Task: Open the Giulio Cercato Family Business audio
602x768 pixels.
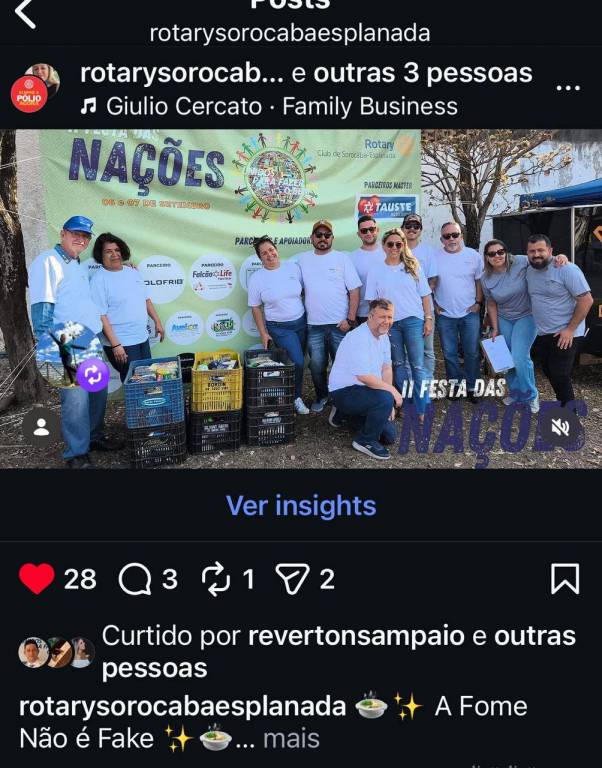Action: pyautogui.click(x=270, y=106)
